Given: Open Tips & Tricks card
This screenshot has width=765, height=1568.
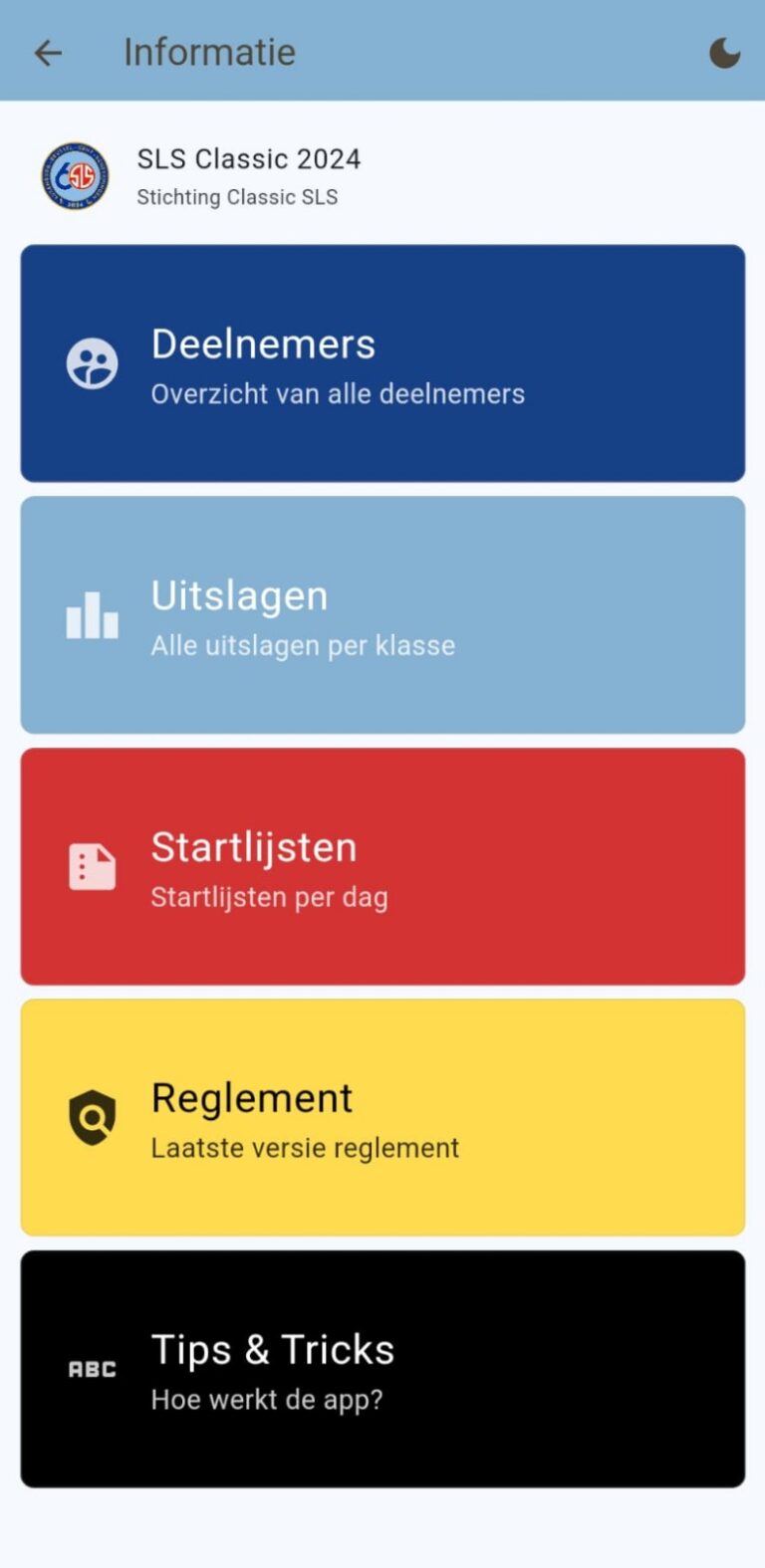Looking at the screenshot, I should tap(382, 1369).
